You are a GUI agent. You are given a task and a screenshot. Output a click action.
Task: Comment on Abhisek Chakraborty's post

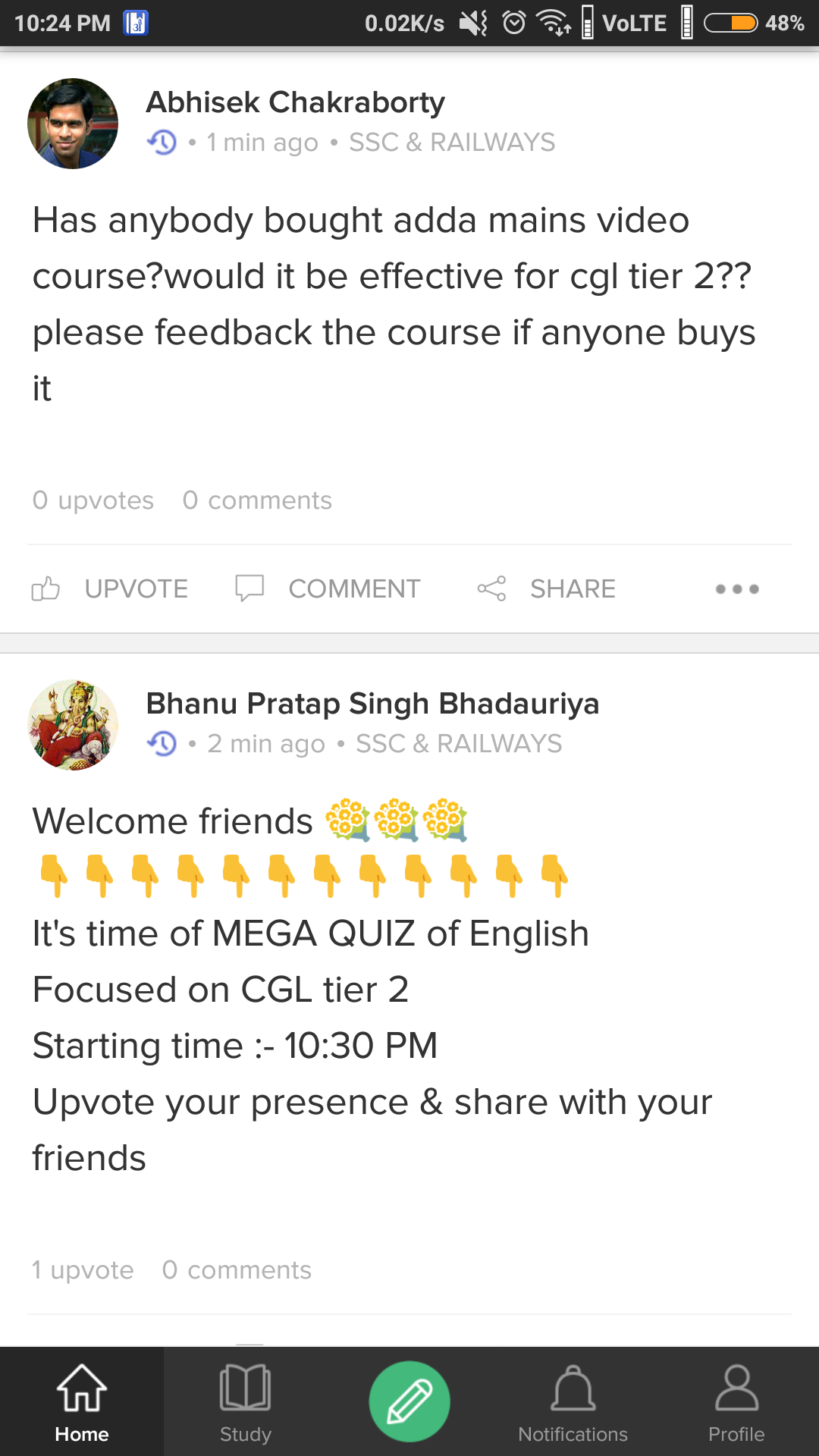pos(328,589)
